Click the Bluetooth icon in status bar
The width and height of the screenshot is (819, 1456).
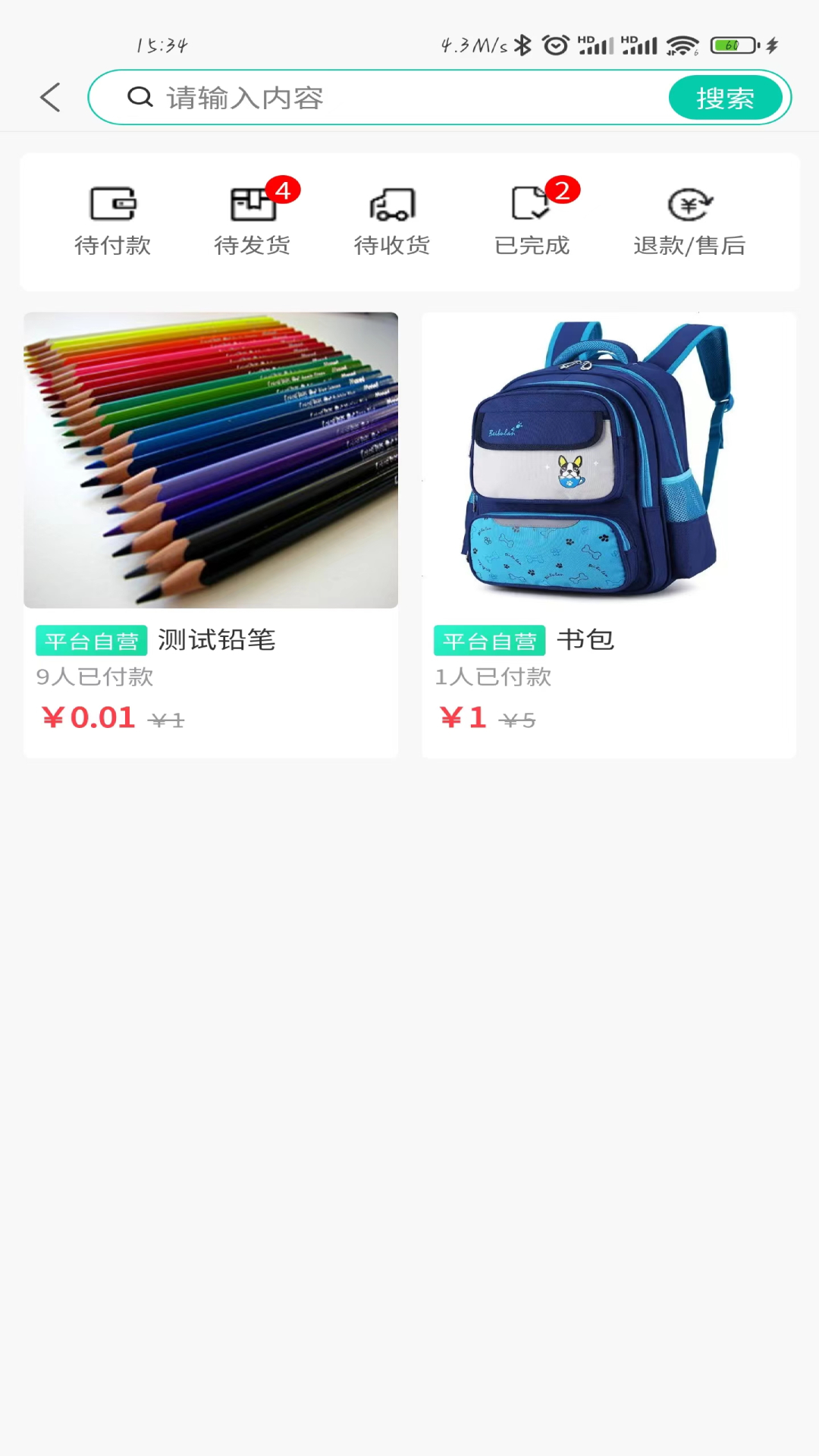pos(522,45)
